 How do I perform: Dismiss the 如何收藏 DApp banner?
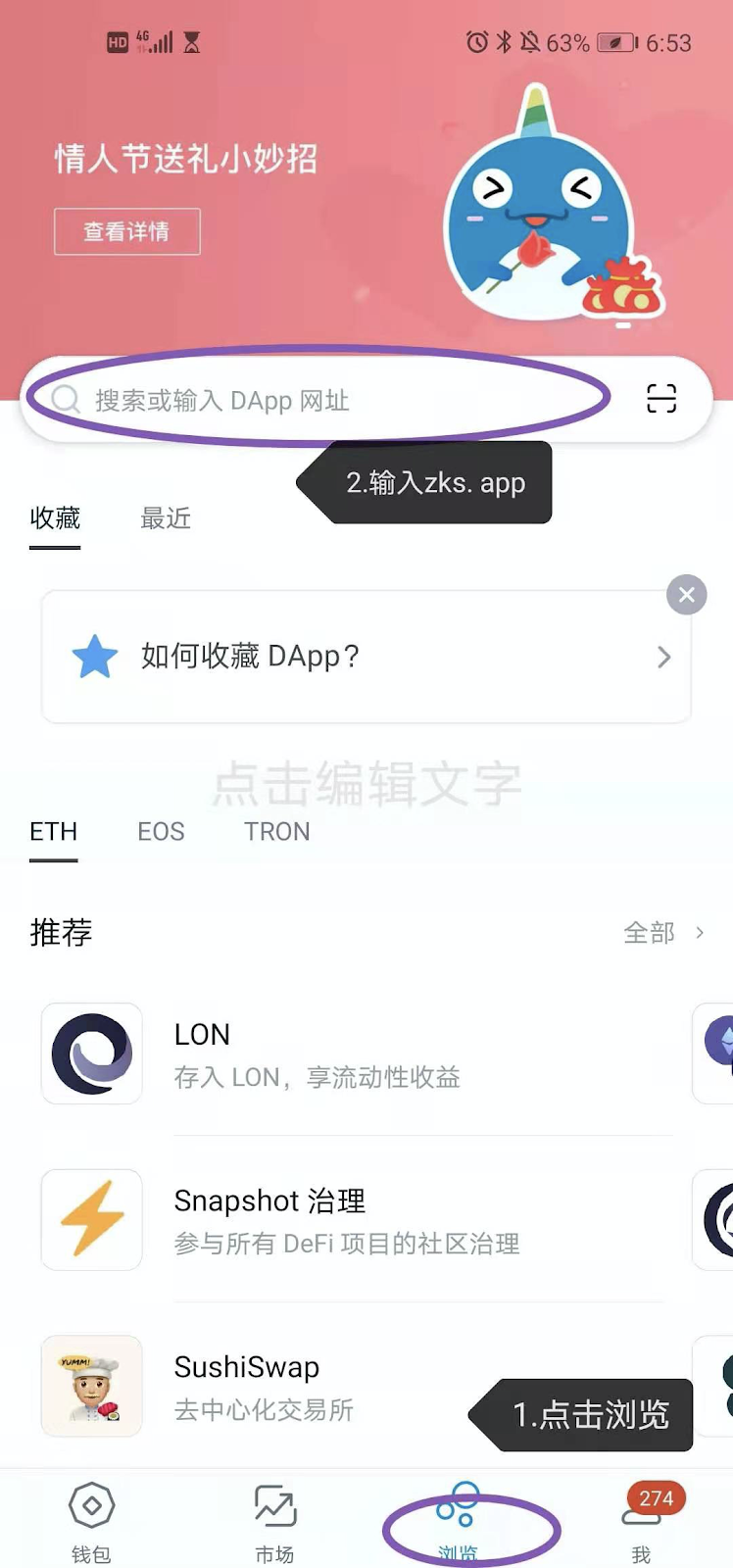[686, 594]
